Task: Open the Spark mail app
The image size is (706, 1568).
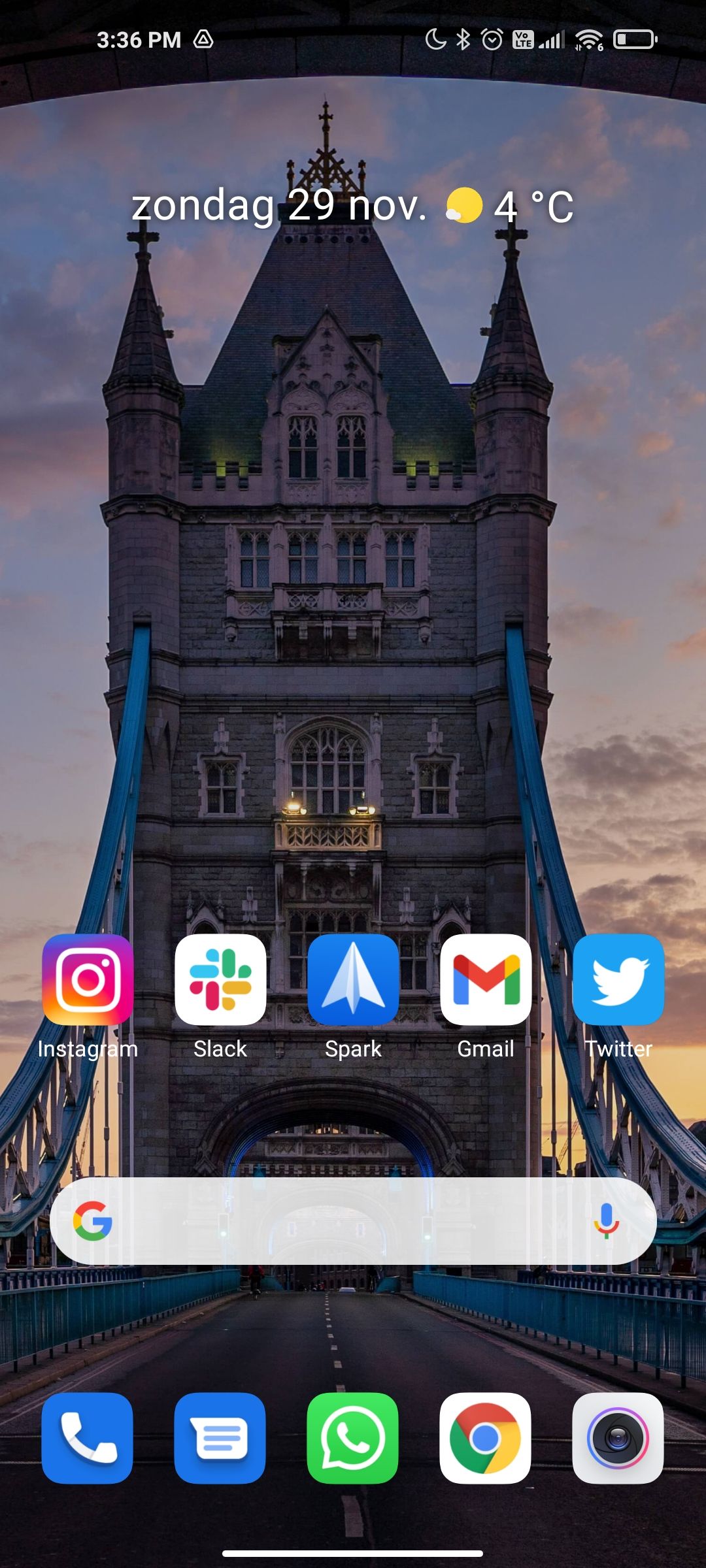Action: (353, 979)
